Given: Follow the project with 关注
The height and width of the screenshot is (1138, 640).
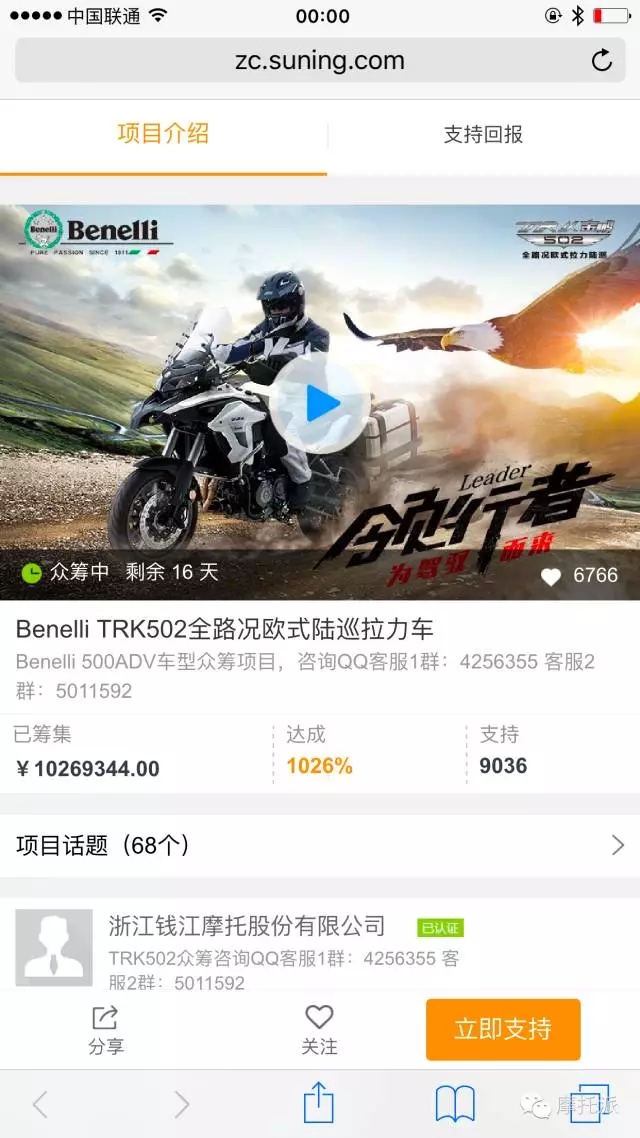Looking at the screenshot, I should click(319, 1030).
